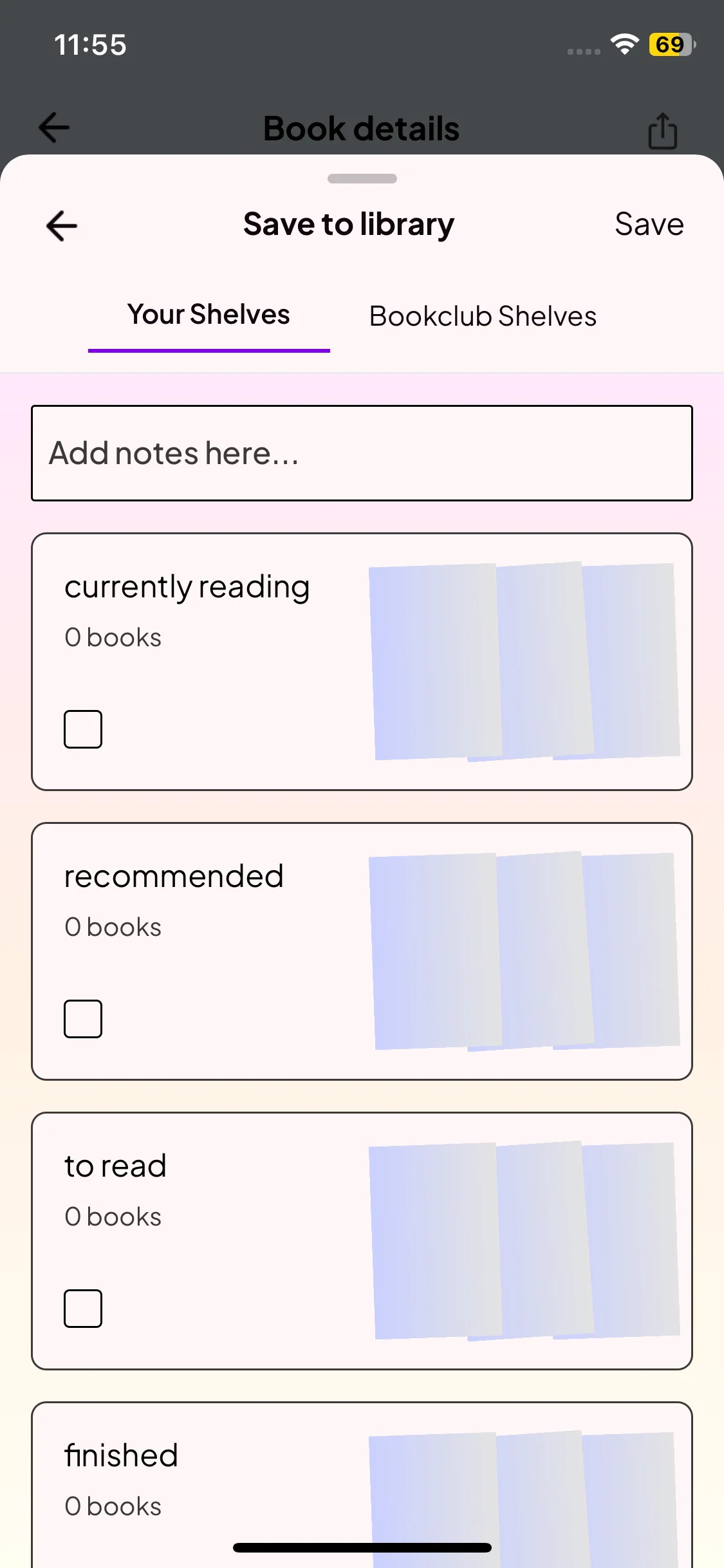Mark the to read shelf checkbox
This screenshot has height=1568, width=724.
(83, 1309)
